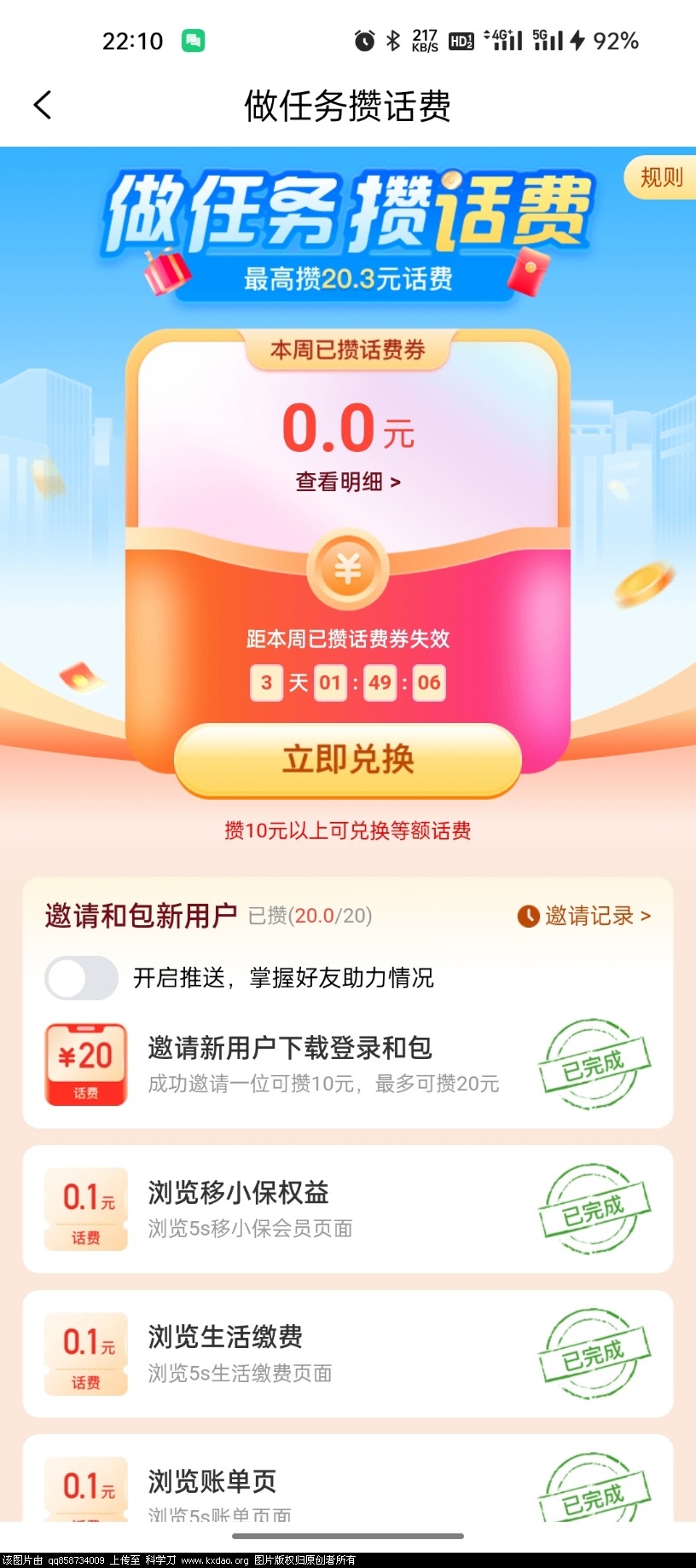Enable the 开启推送 notification switch
The width and height of the screenshot is (696, 1568).
pyautogui.click(x=82, y=978)
